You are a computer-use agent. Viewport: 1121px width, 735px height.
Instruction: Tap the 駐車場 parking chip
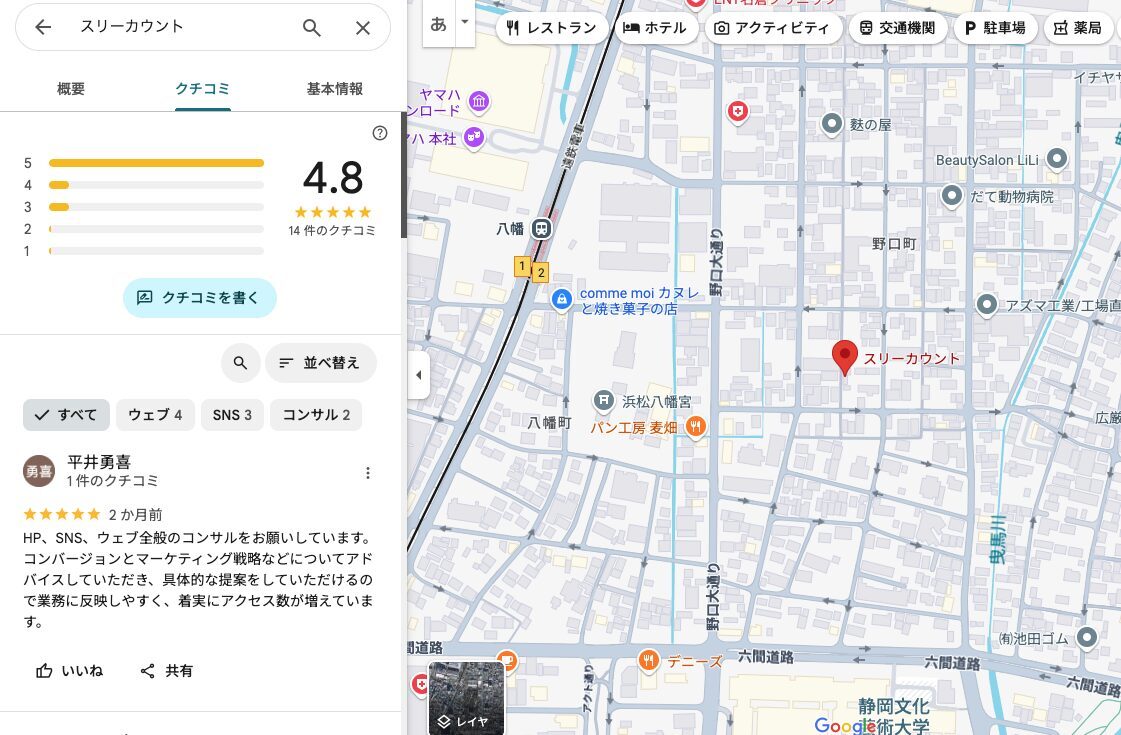[994, 28]
